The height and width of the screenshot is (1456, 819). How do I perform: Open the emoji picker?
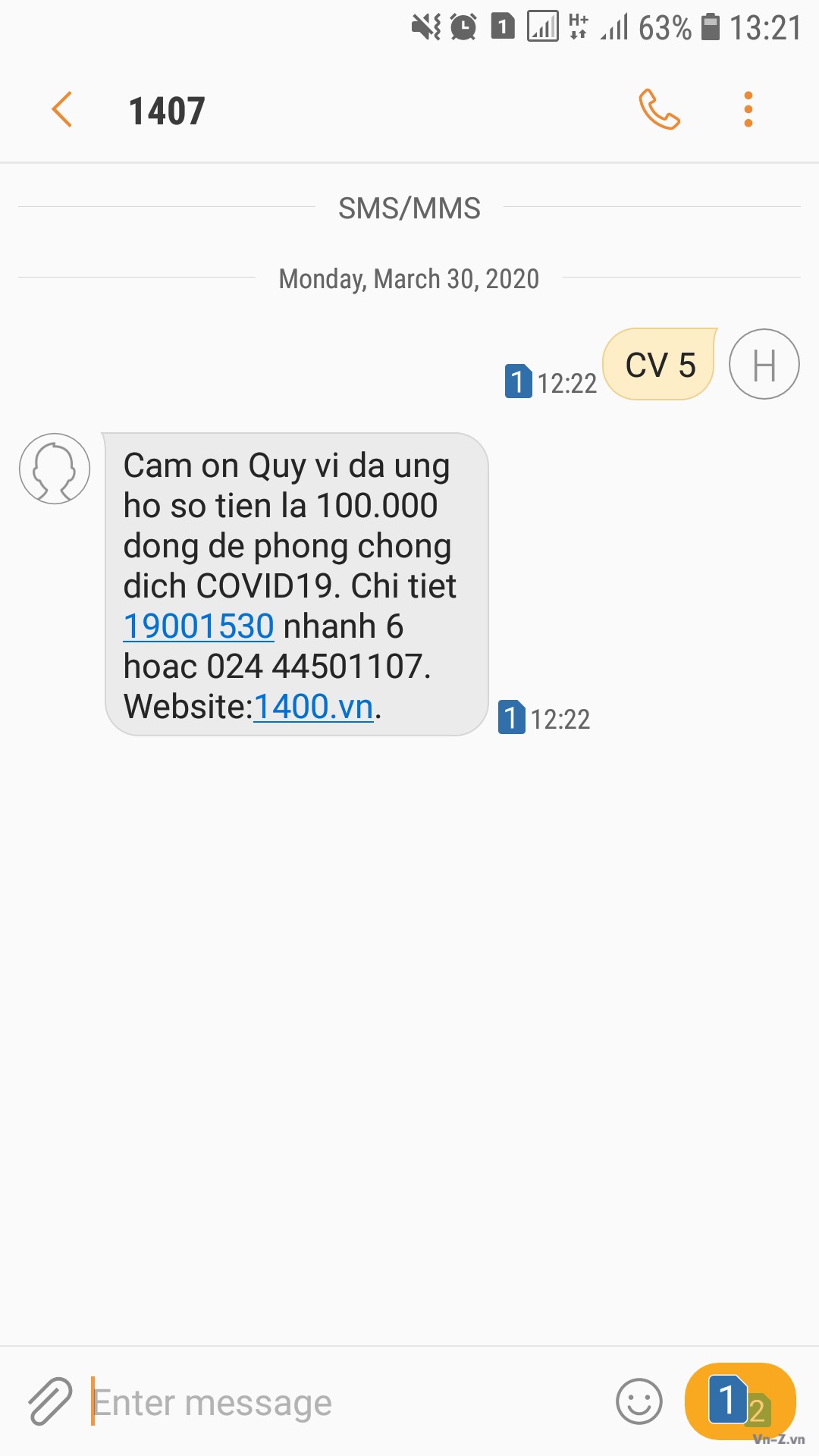coord(639,1401)
